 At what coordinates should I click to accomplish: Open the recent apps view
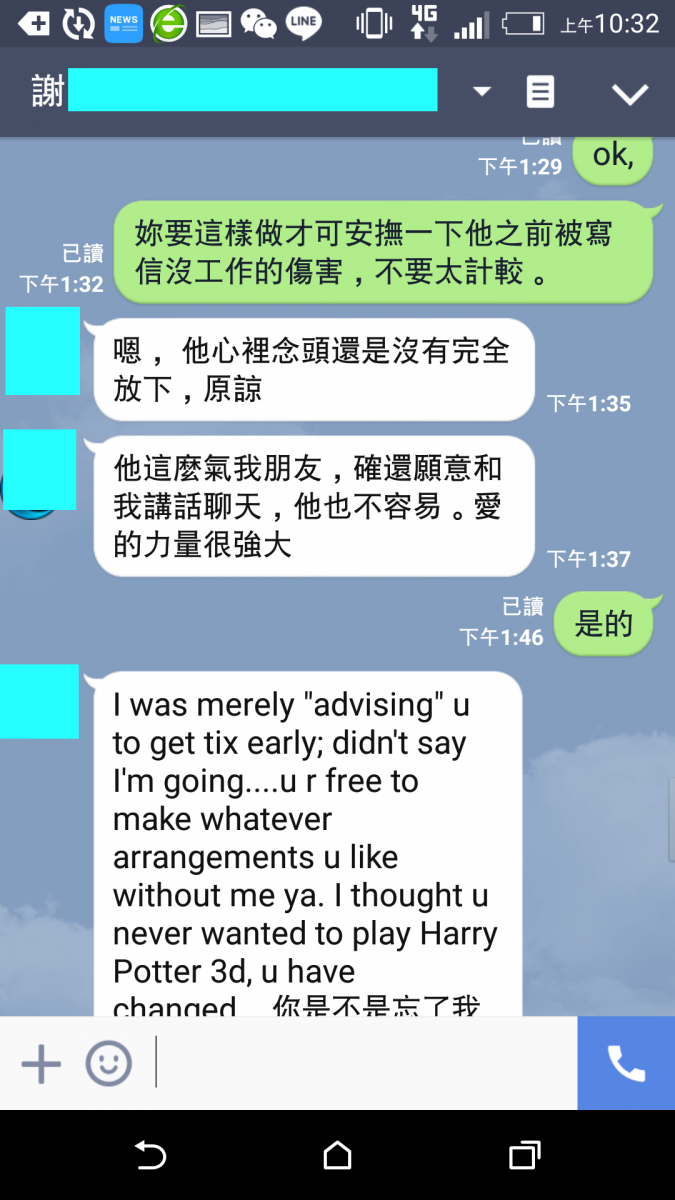click(524, 1156)
